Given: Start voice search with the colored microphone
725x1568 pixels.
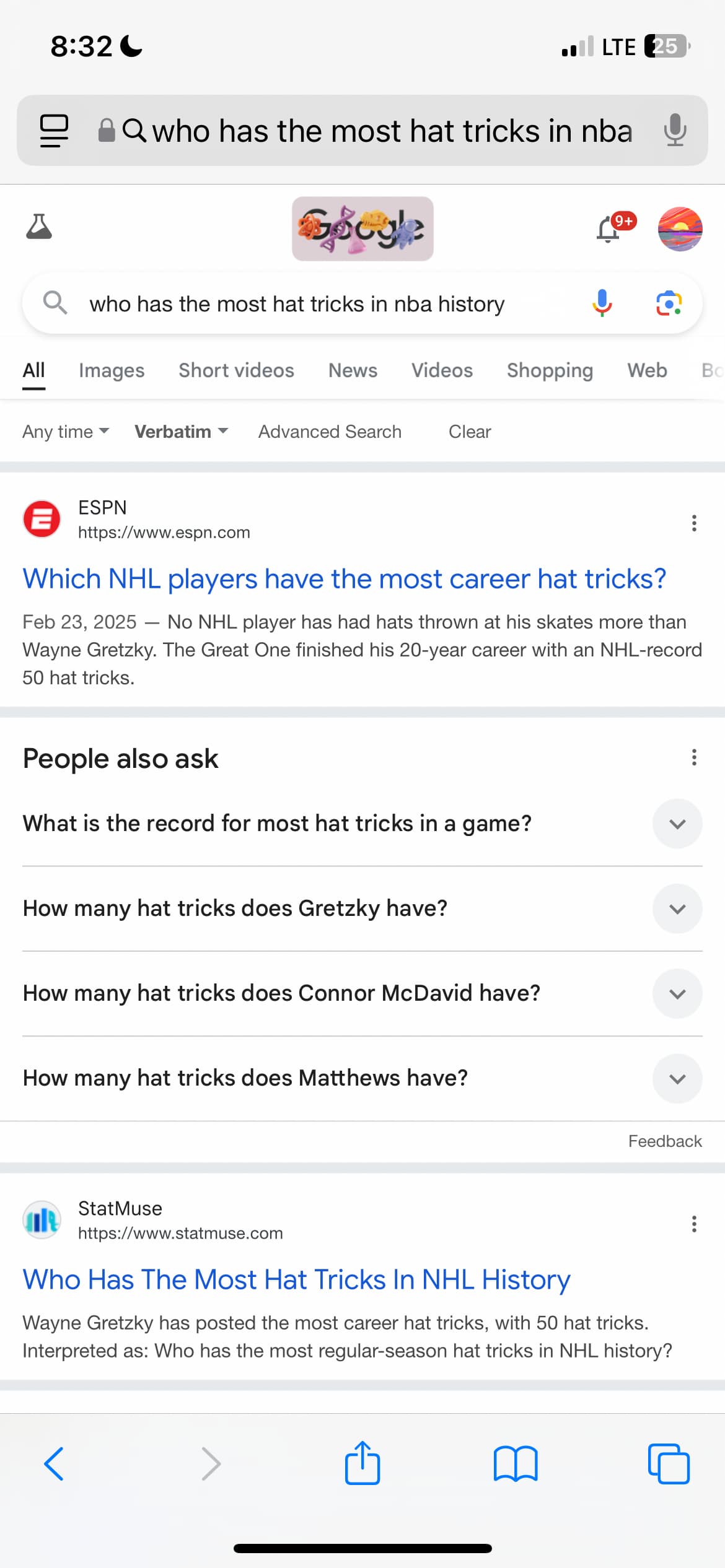Looking at the screenshot, I should click(602, 303).
